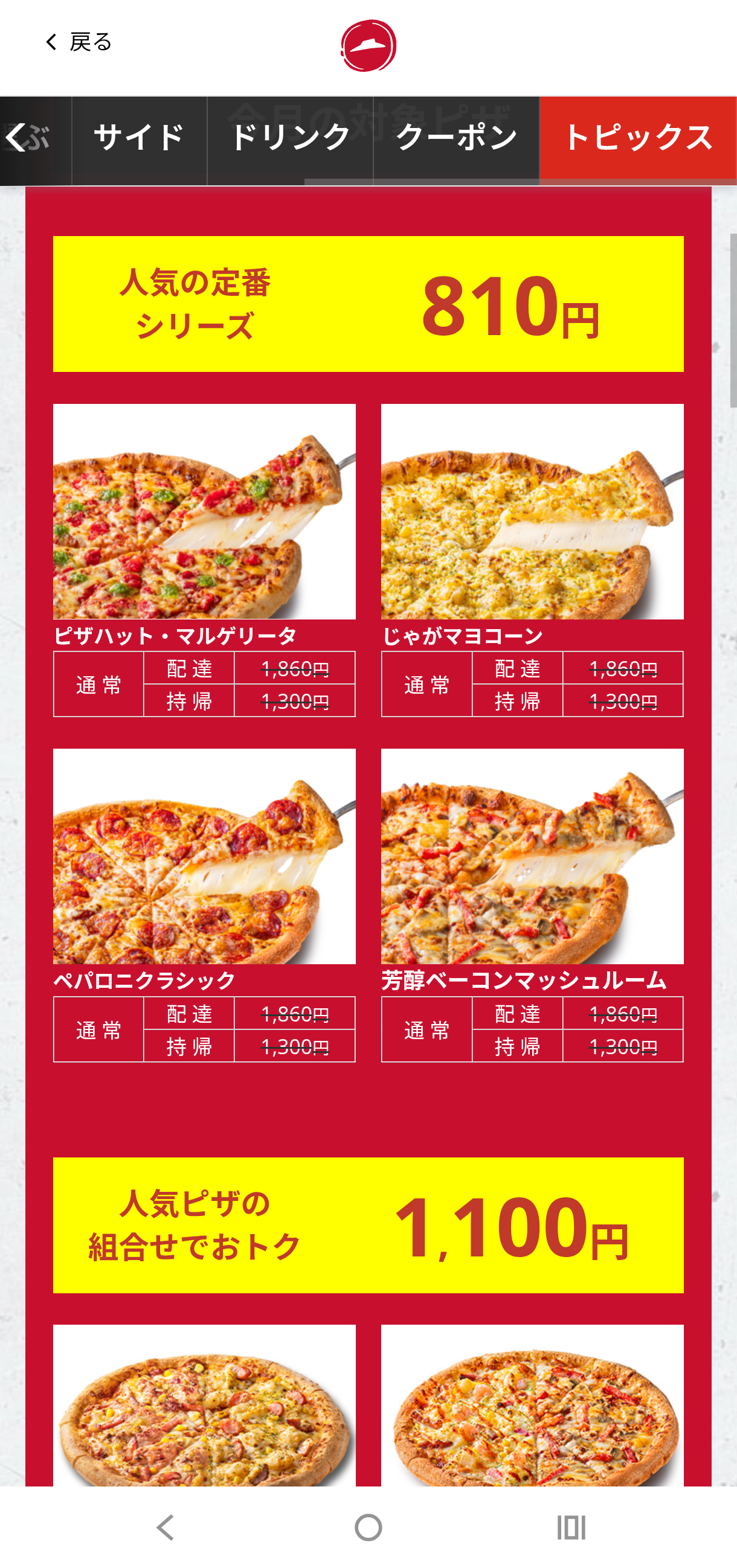Open the 芳醇ベーコンマッシュルーム pizza
The width and height of the screenshot is (737, 1568).
[532, 857]
